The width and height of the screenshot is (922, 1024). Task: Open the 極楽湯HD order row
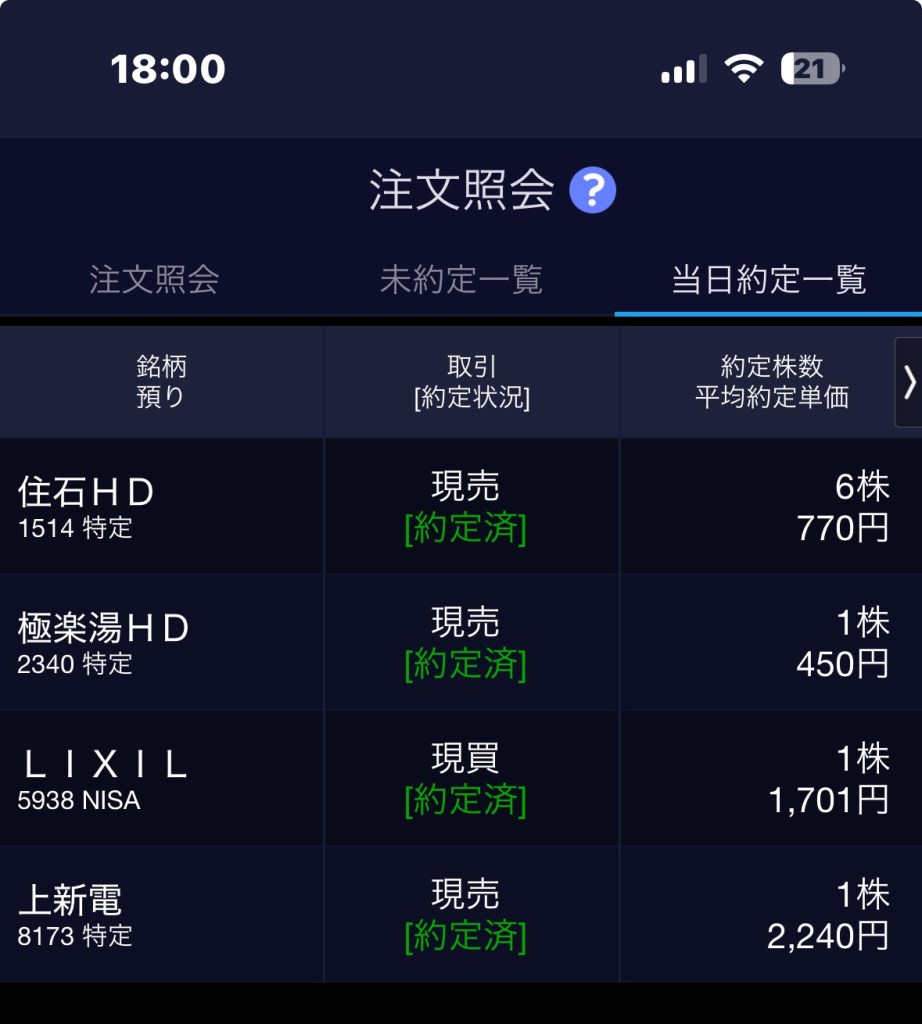(x=460, y=643)
